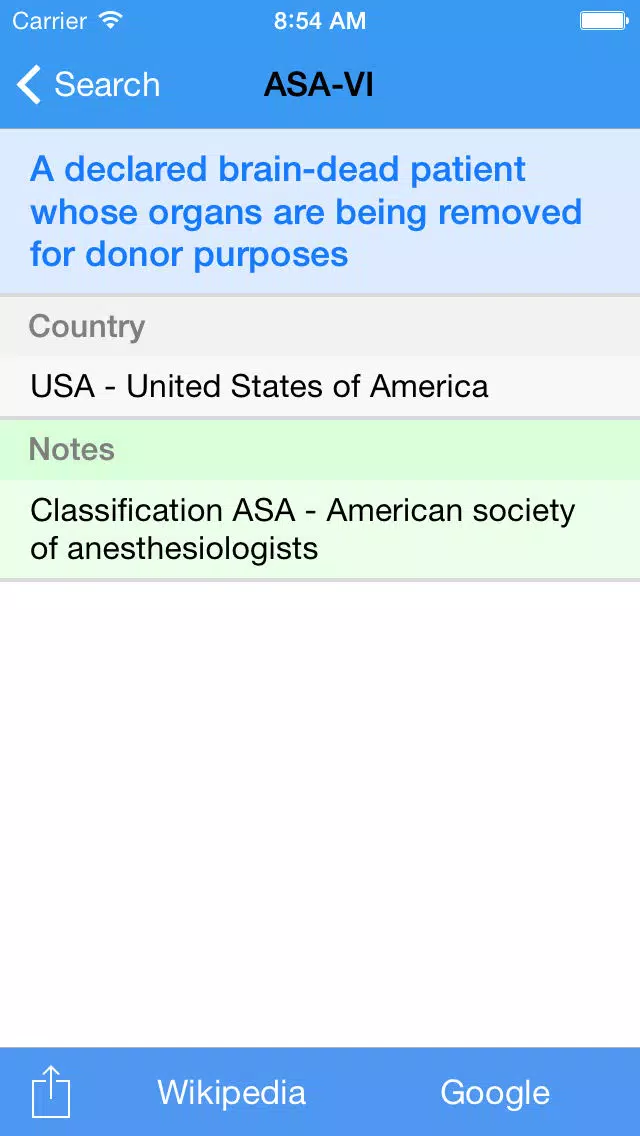Image resolution: width=640 pixels, height=1136 pixels.
Task: Go back to Search
Action: [88, 85]
